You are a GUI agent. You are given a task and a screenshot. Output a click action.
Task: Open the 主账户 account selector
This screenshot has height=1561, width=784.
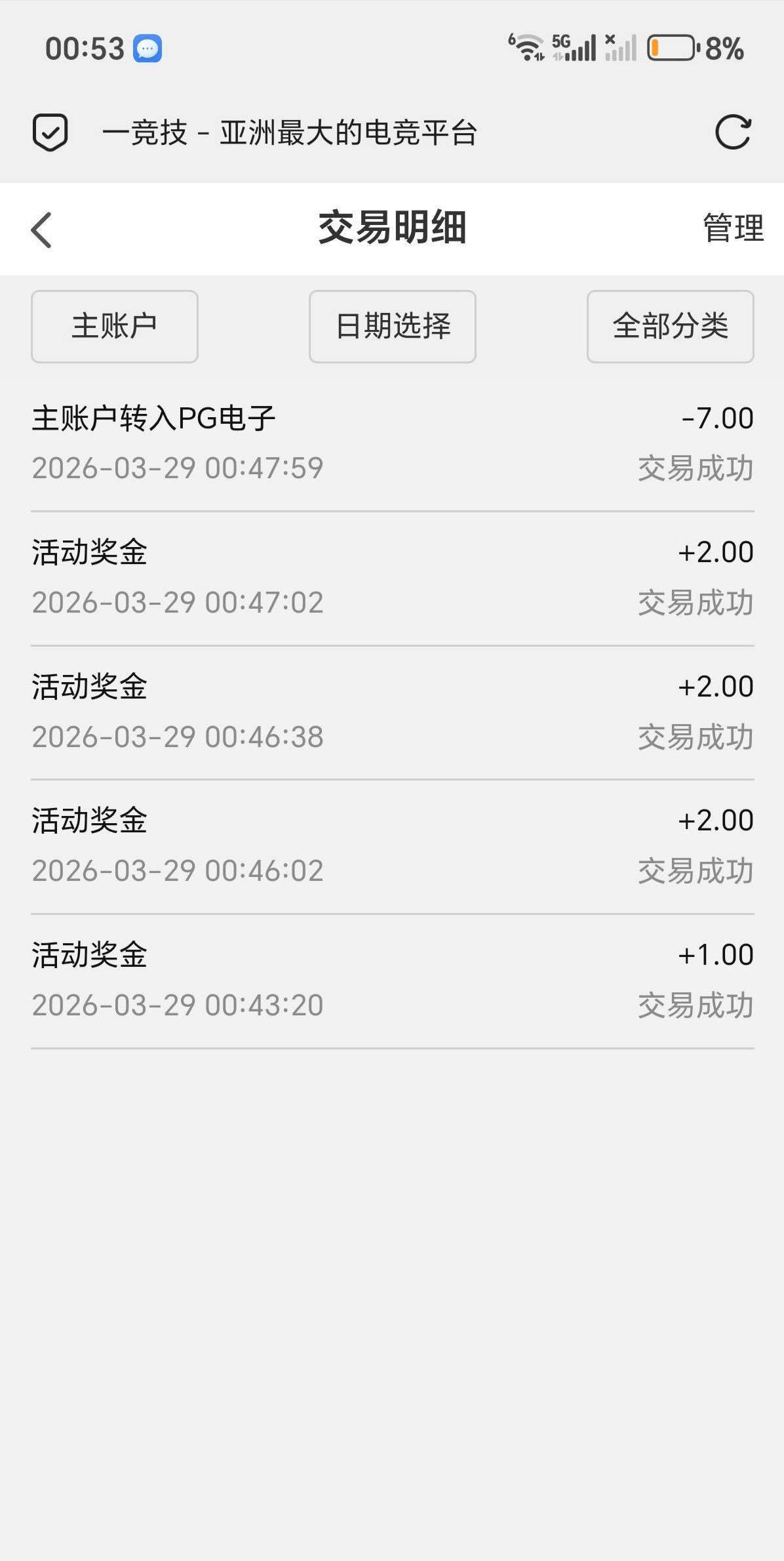click(115, 327)
